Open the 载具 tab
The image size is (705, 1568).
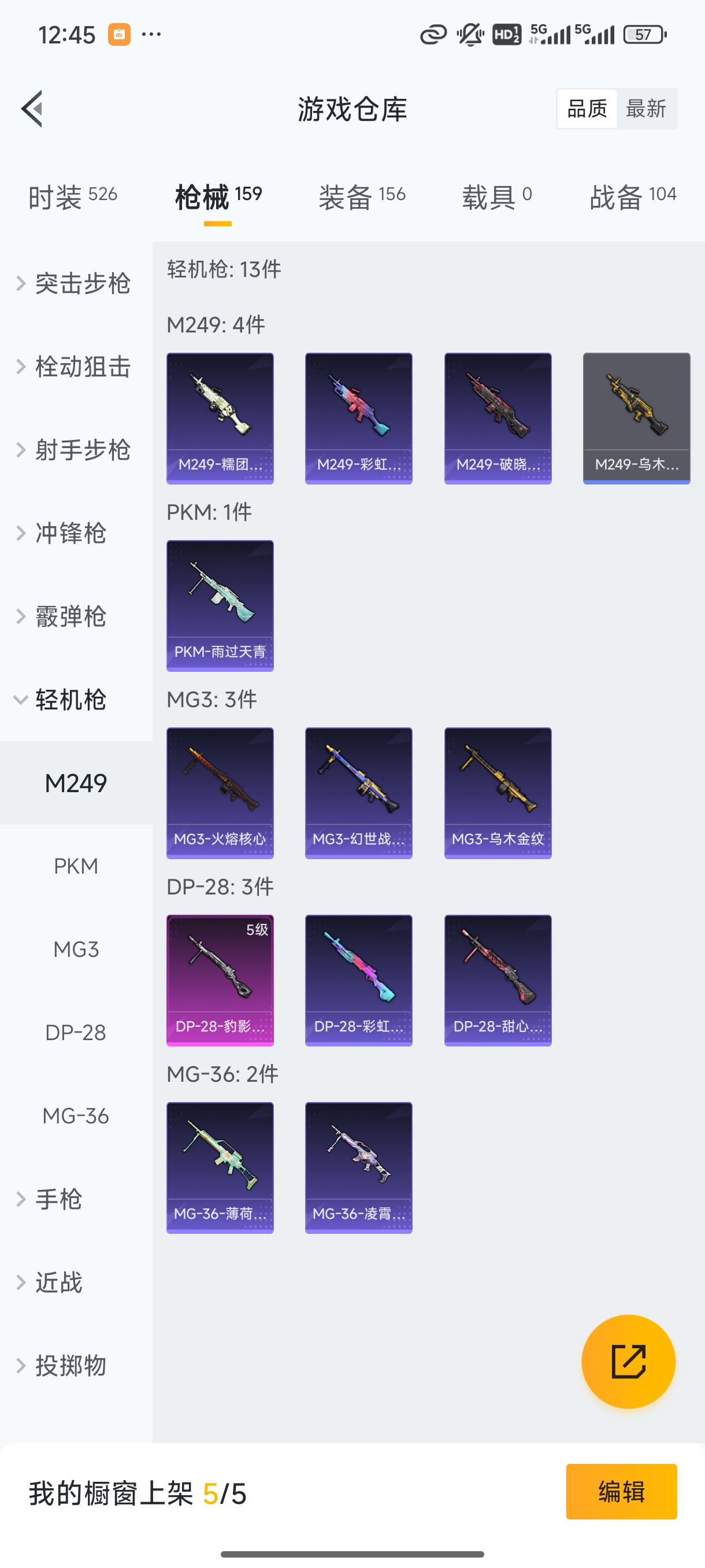click(496, 197)
